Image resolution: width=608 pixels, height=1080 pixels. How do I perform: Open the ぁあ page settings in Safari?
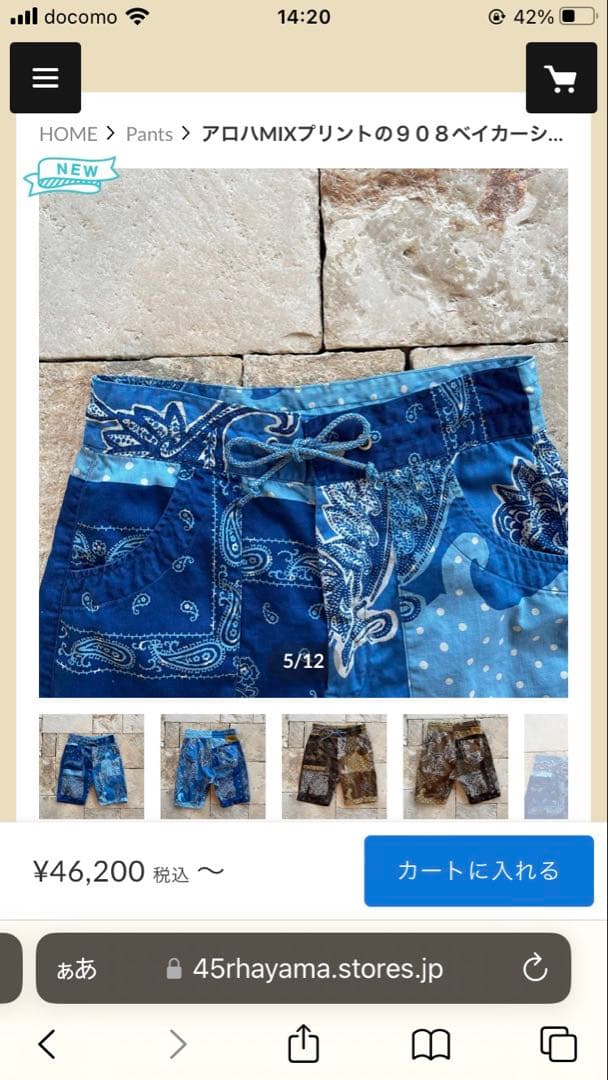(76, 968)
